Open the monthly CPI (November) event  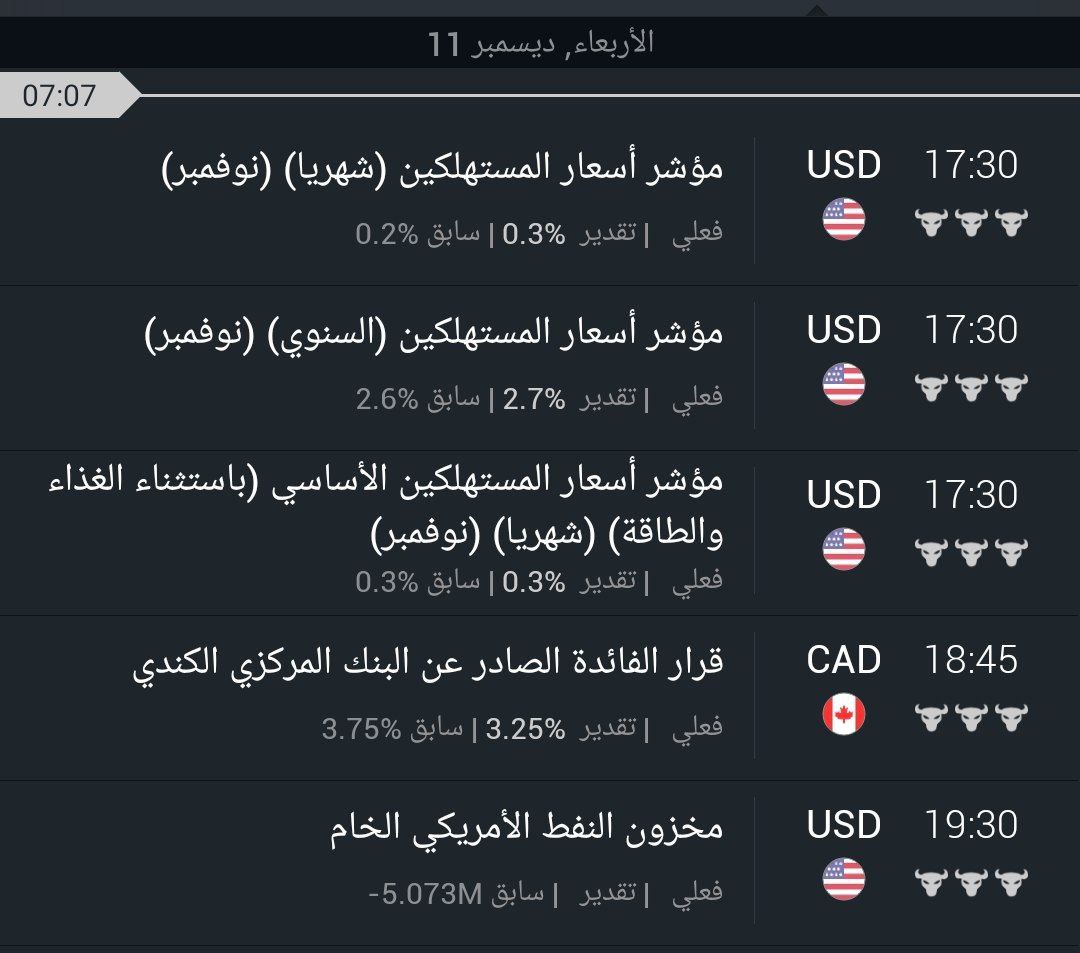(x=442, y=168)
